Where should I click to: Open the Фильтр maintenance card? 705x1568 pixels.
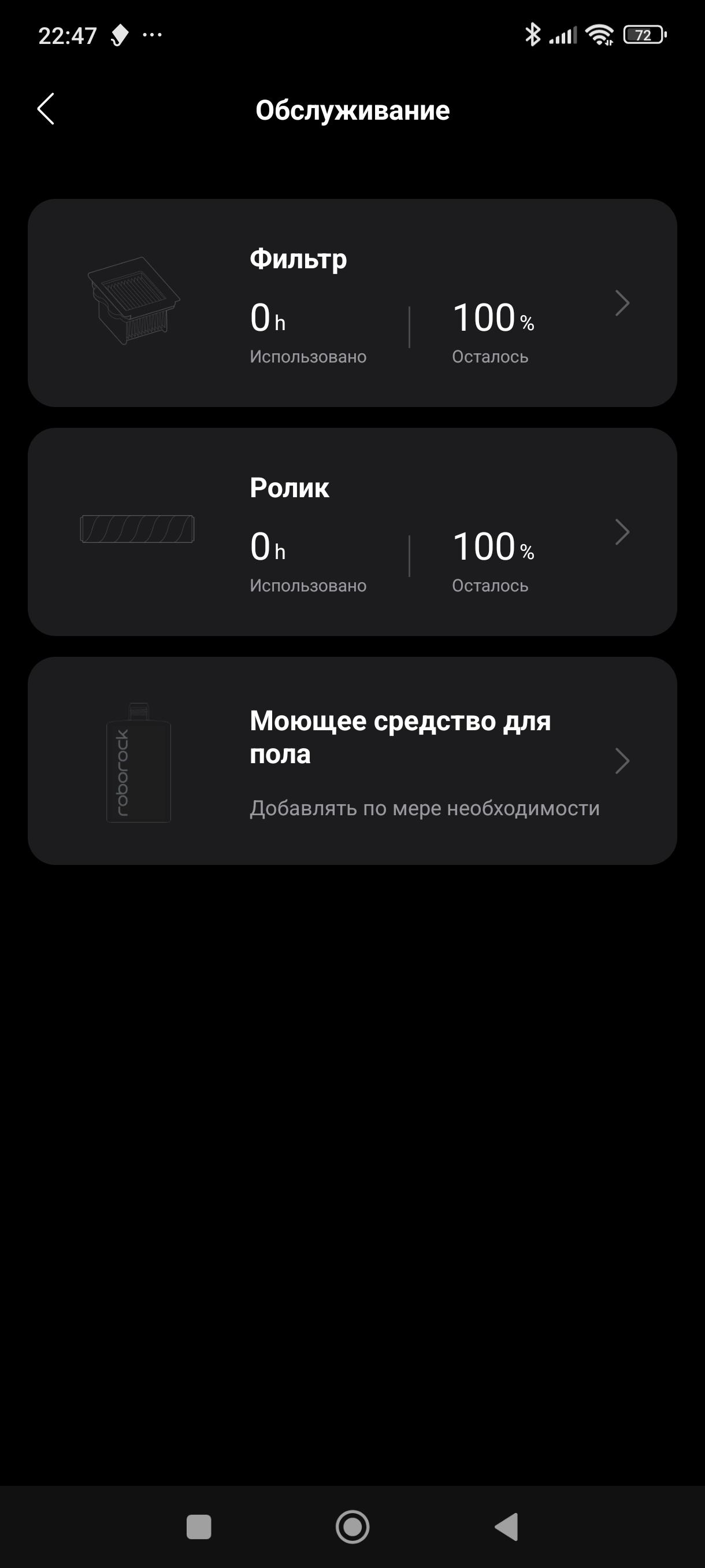tap(352, 302)
